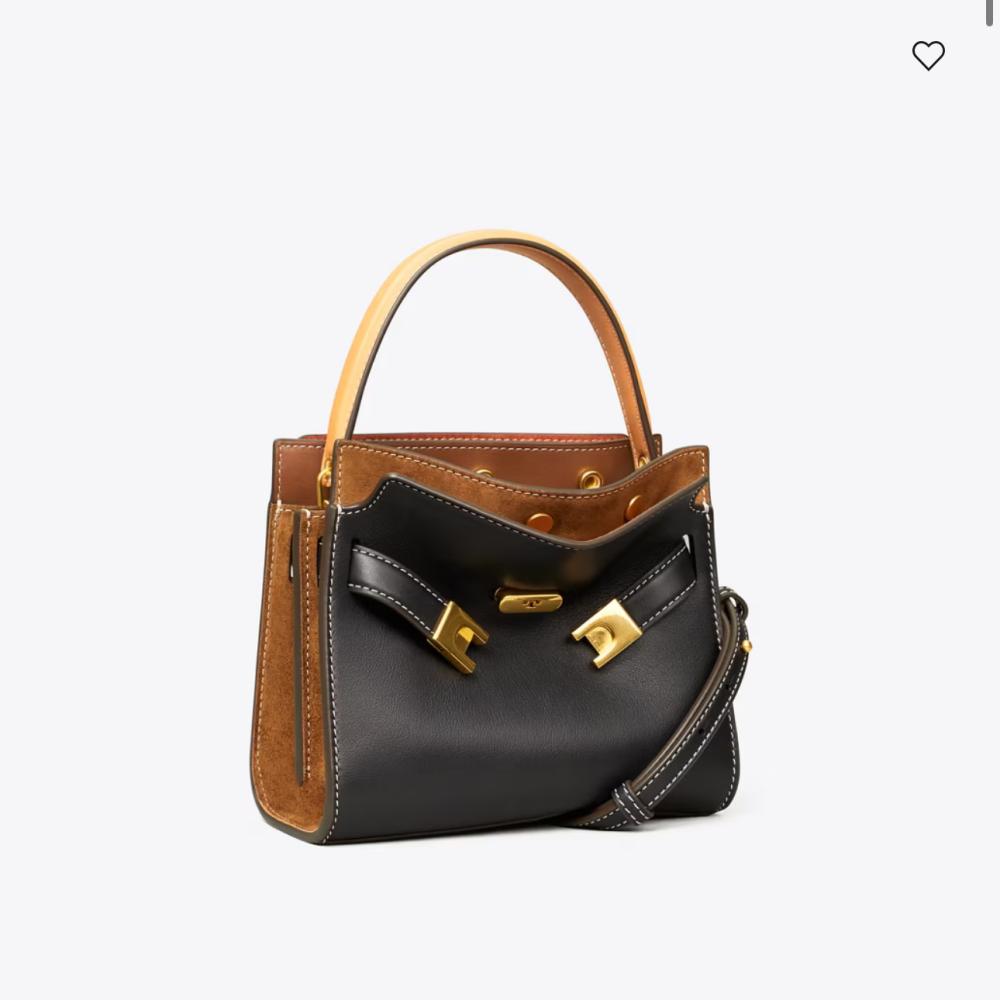Screen dimensions: 1000x1000
Task: Add the handbag to wishlist with heart
Action: [928, 56]
